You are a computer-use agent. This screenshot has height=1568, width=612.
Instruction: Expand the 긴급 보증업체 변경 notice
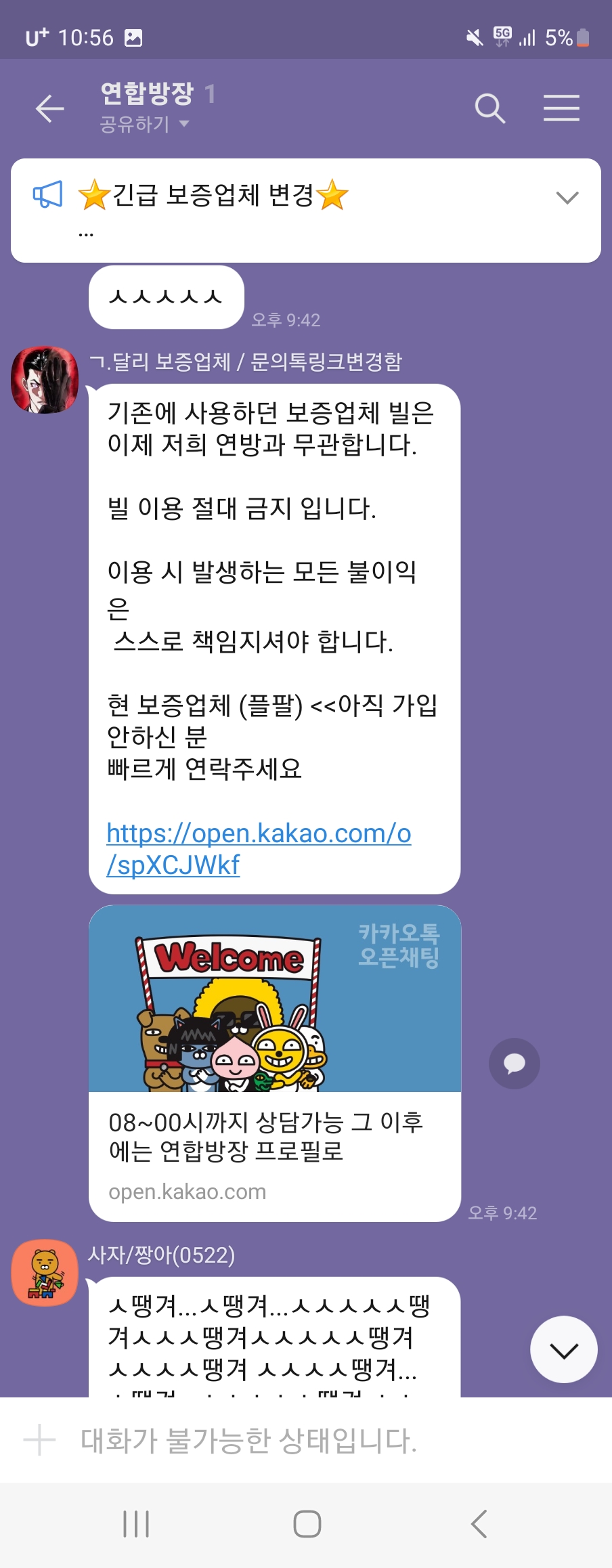click(567, 198)
